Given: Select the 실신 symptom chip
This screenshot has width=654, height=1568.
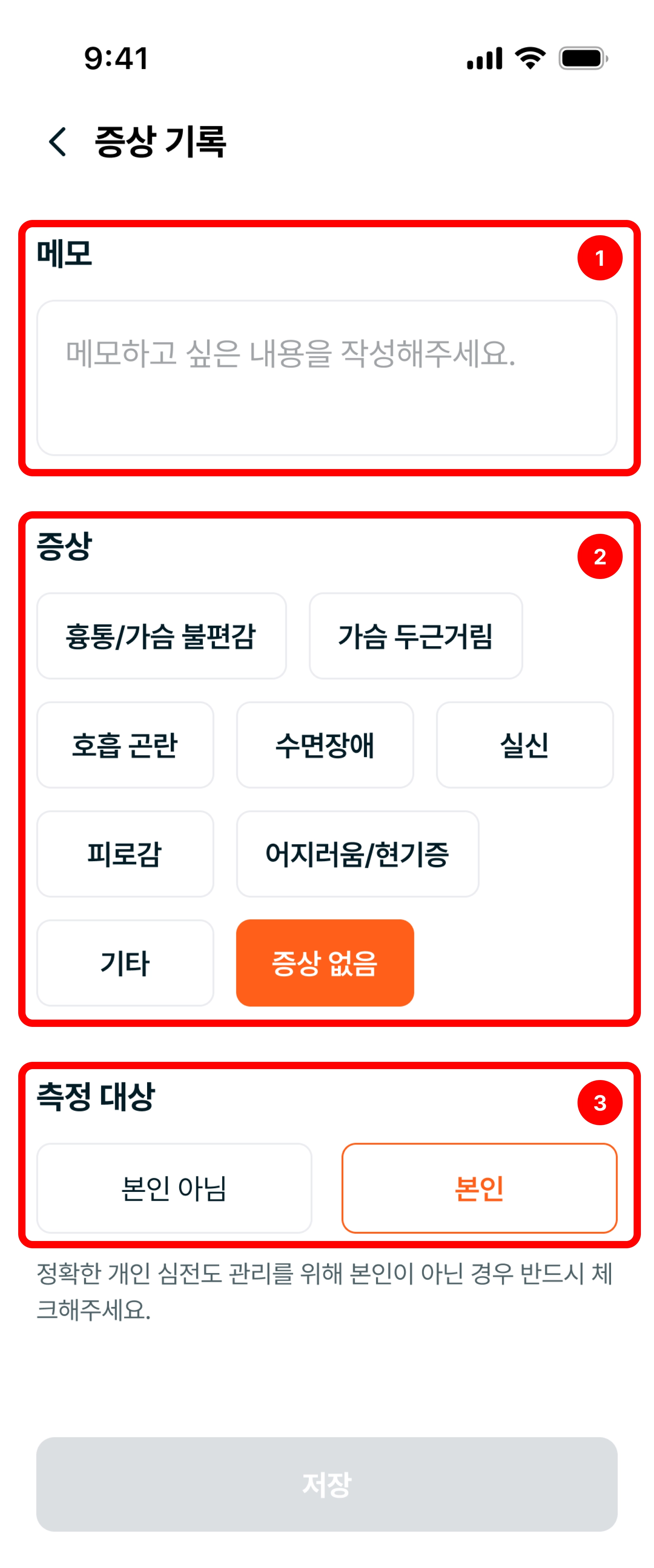Looking at the screenshot, I should coord(524,745).
